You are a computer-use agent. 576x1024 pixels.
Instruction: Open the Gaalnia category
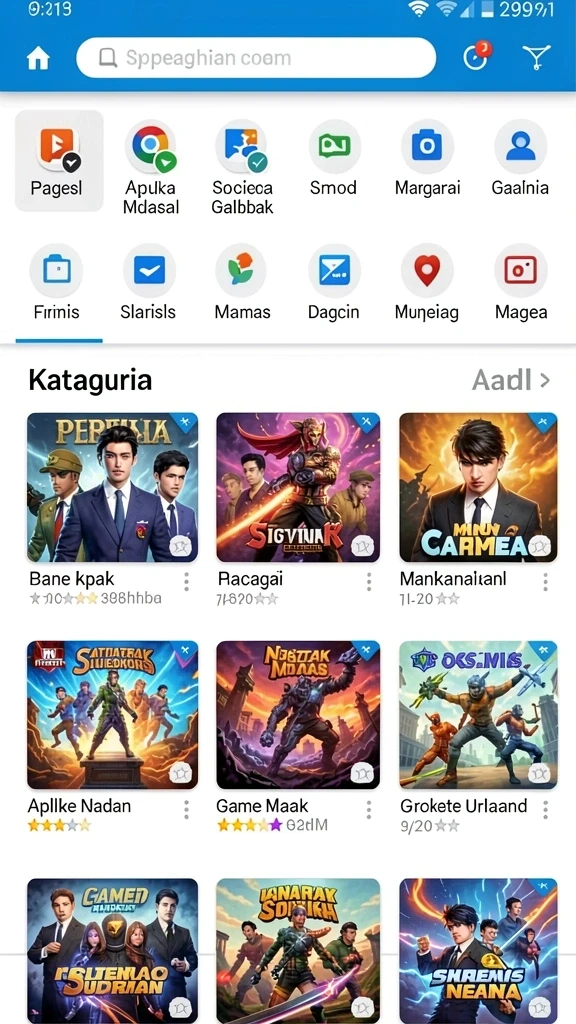520,158
